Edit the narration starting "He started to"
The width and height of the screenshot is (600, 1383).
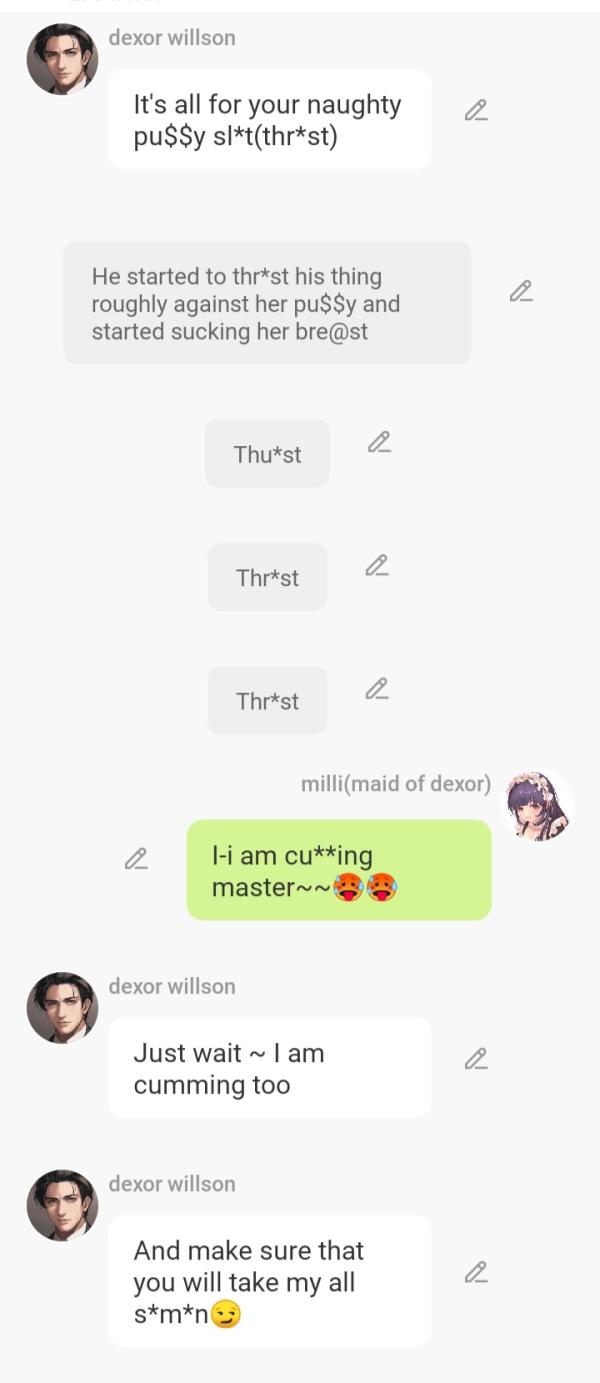pyautogui.click(x=520, y=291)
